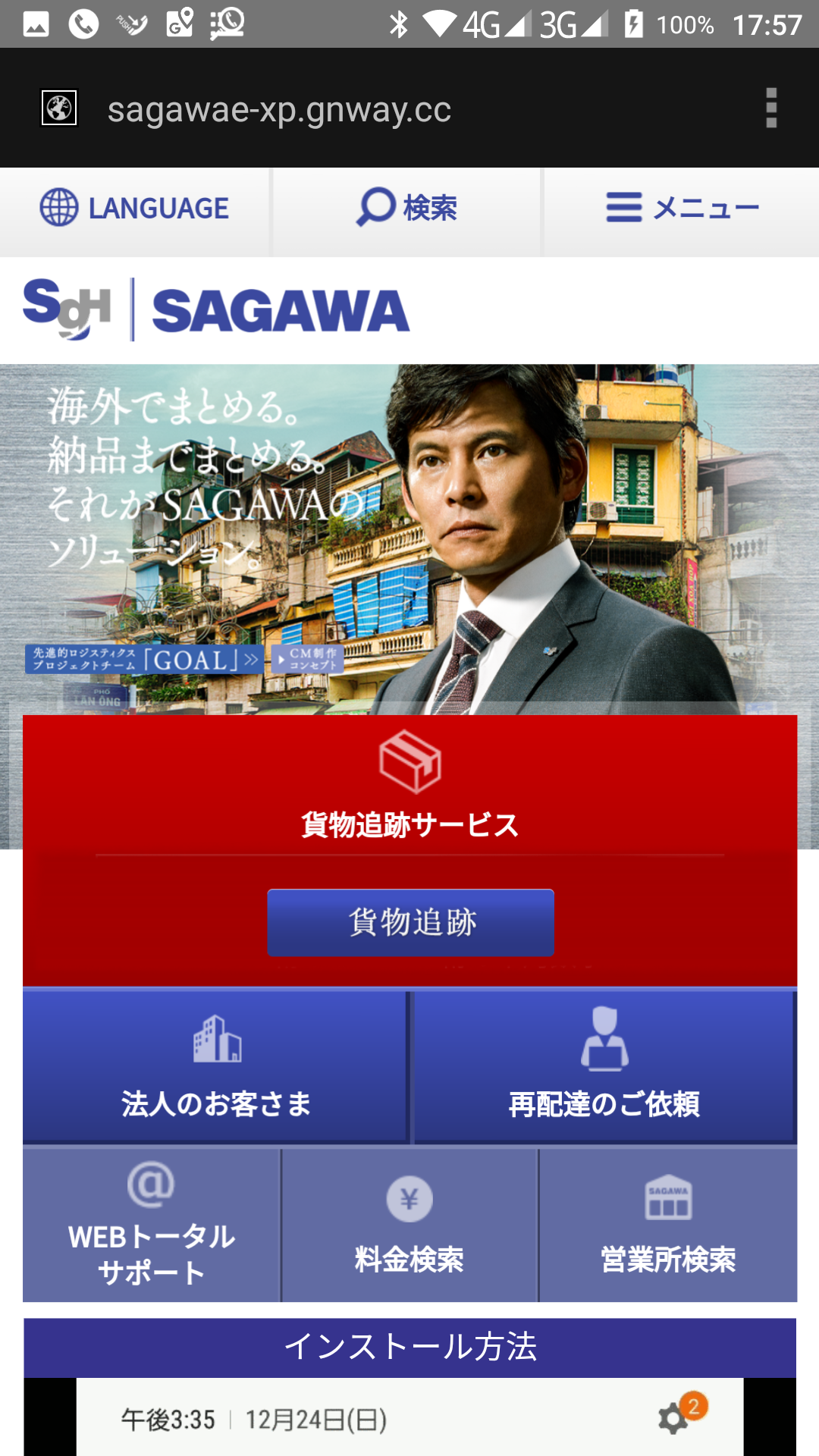Image resolution: width=819 pixels, height=1456 pixels.
Task: Tap the GOAL project team banner link
Action: click(144, 659)
